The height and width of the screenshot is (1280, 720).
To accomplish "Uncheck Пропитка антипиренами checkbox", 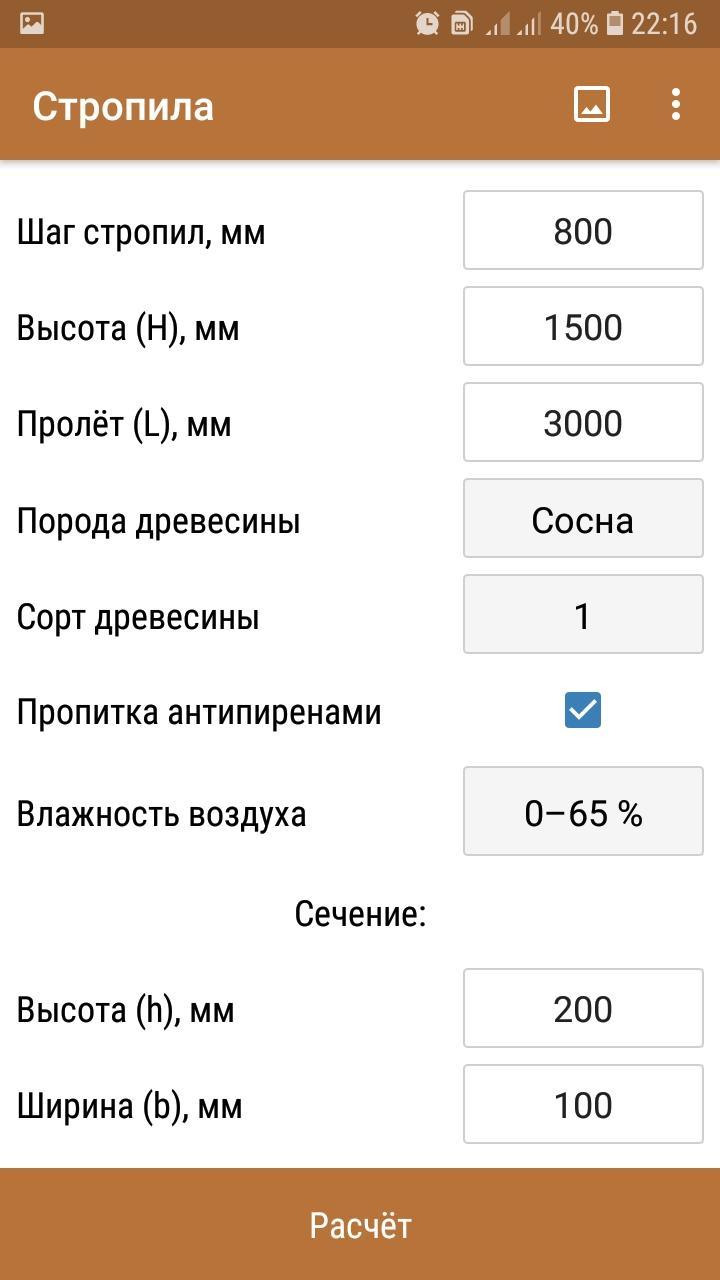I will tap(583, 711).
